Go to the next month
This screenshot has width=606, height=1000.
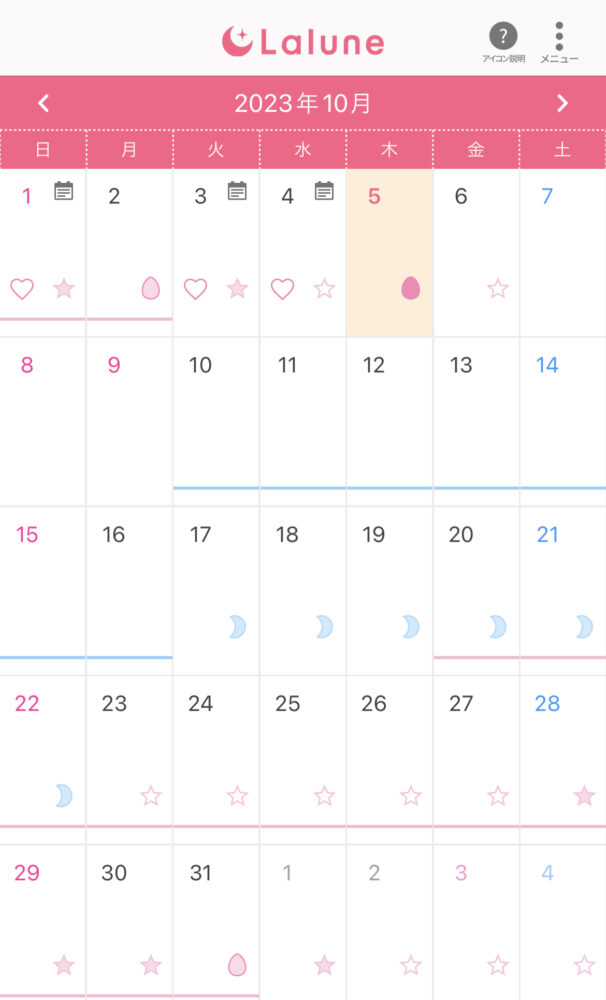point(562,103)
